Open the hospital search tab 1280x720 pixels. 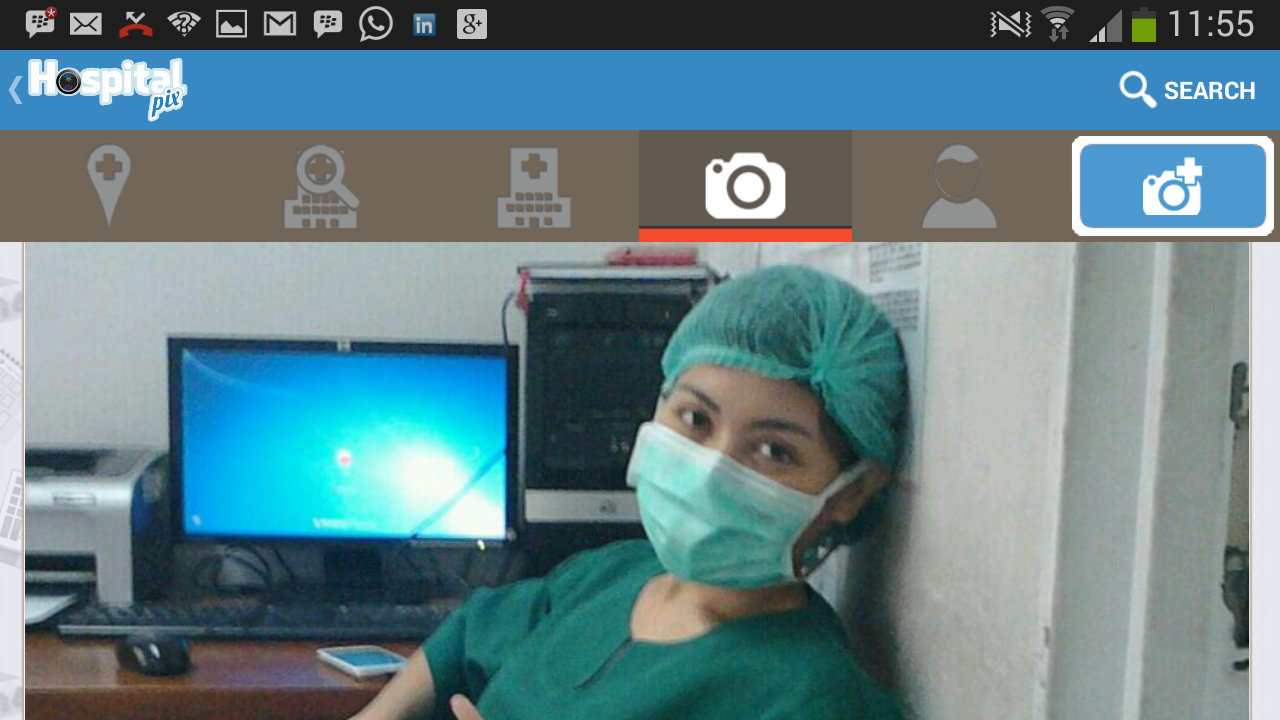tap(321, 186)
